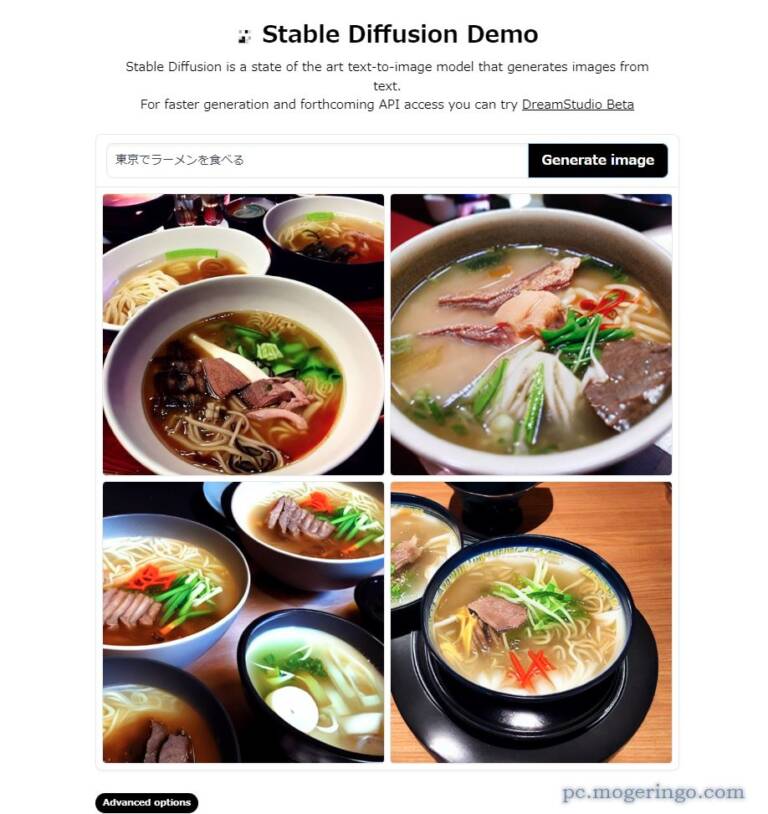
Task: Select the image results gallery area
Action: pos(386,478)
